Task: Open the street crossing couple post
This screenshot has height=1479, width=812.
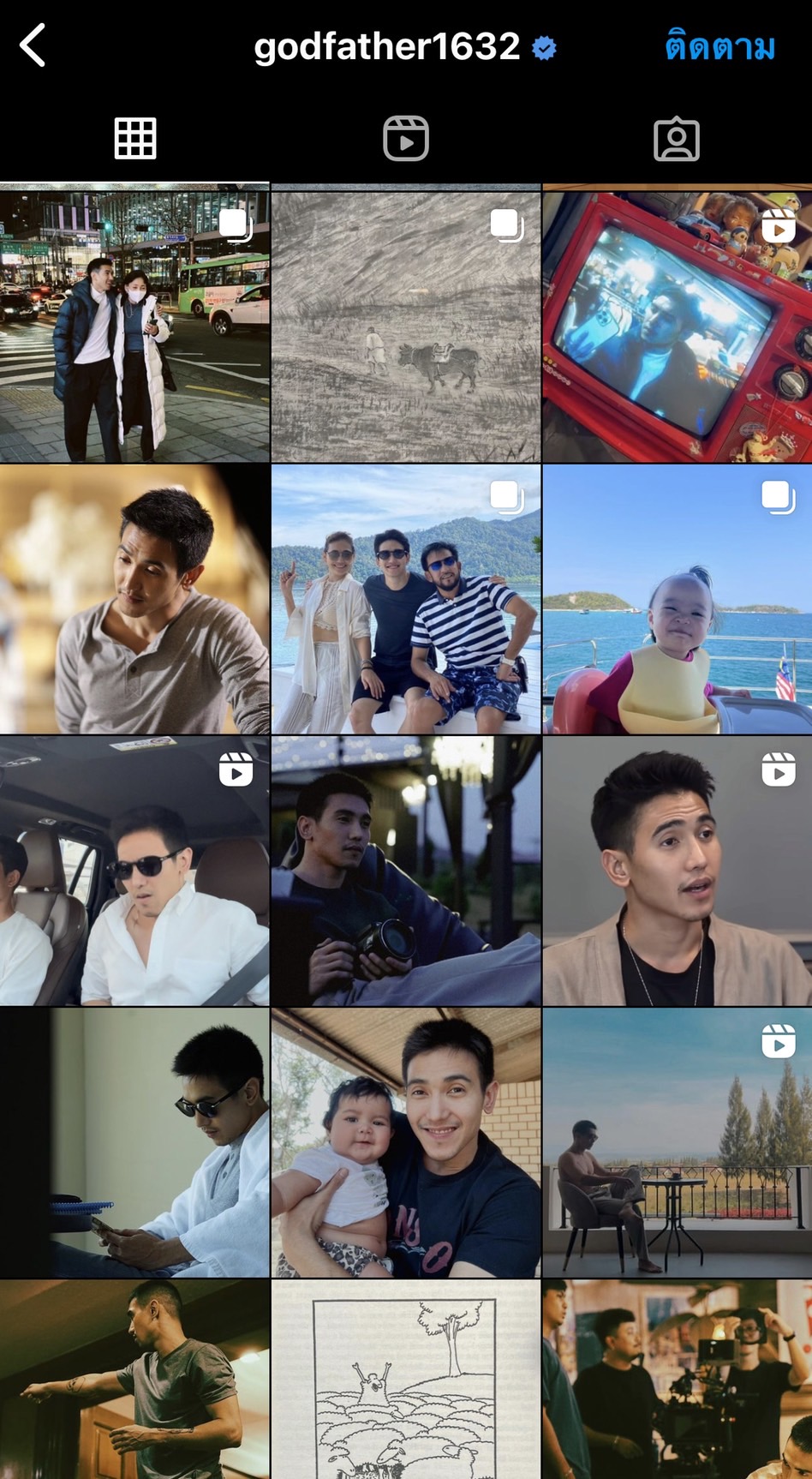Action: click(134, 326)
